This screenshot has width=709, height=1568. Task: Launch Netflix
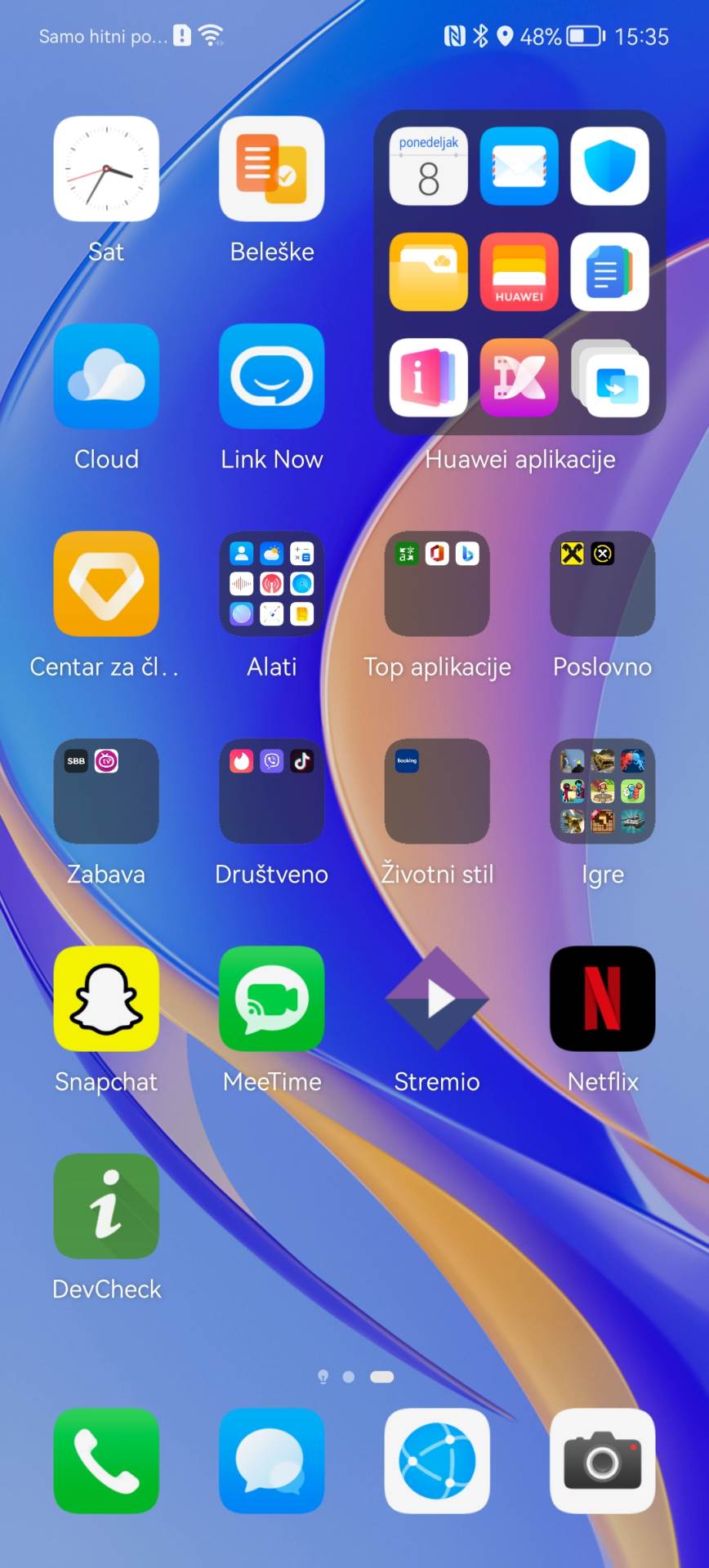[602, 999]
